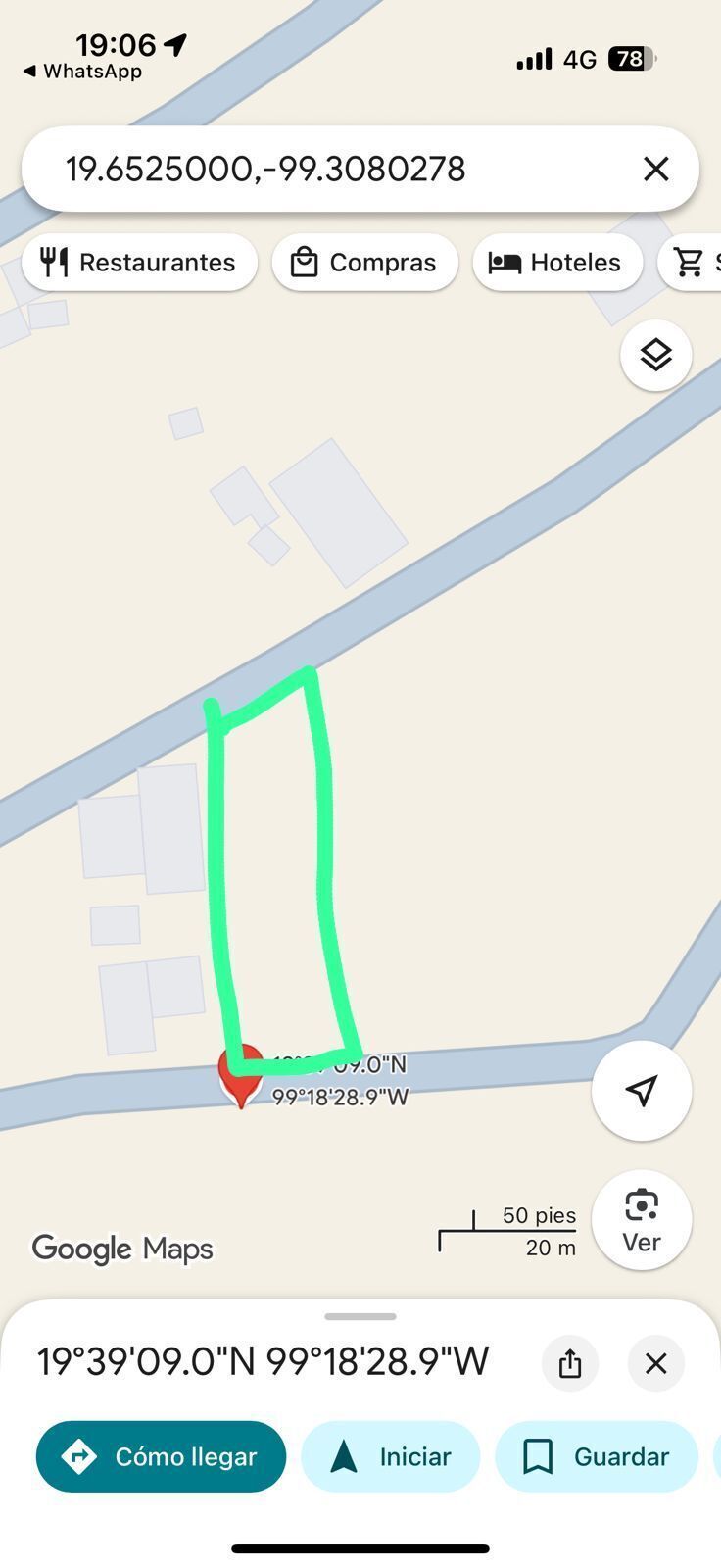Save this place with Guardar
Screen dimensions: 721x1568
[x=596, y=1456]
